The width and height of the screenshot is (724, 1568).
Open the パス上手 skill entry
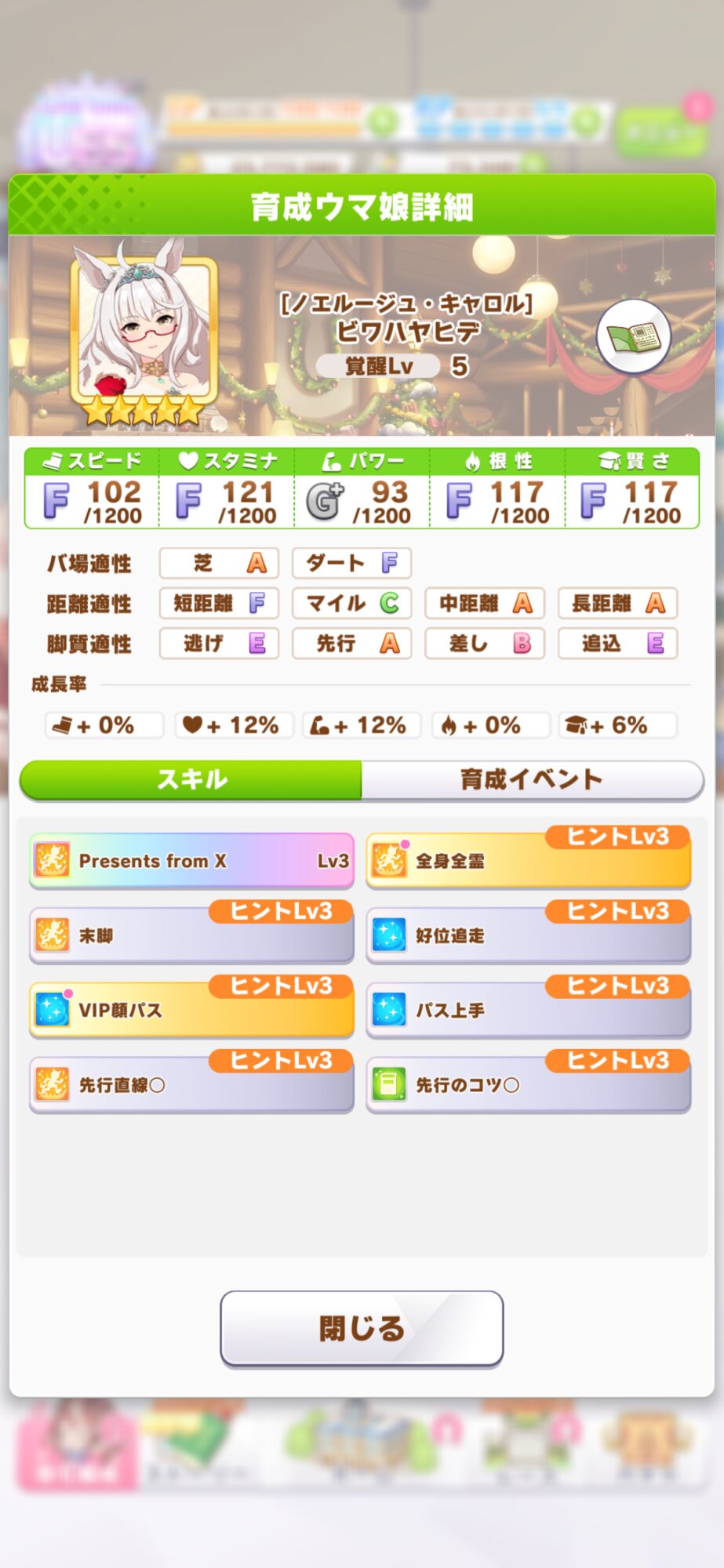[528, 1010]
